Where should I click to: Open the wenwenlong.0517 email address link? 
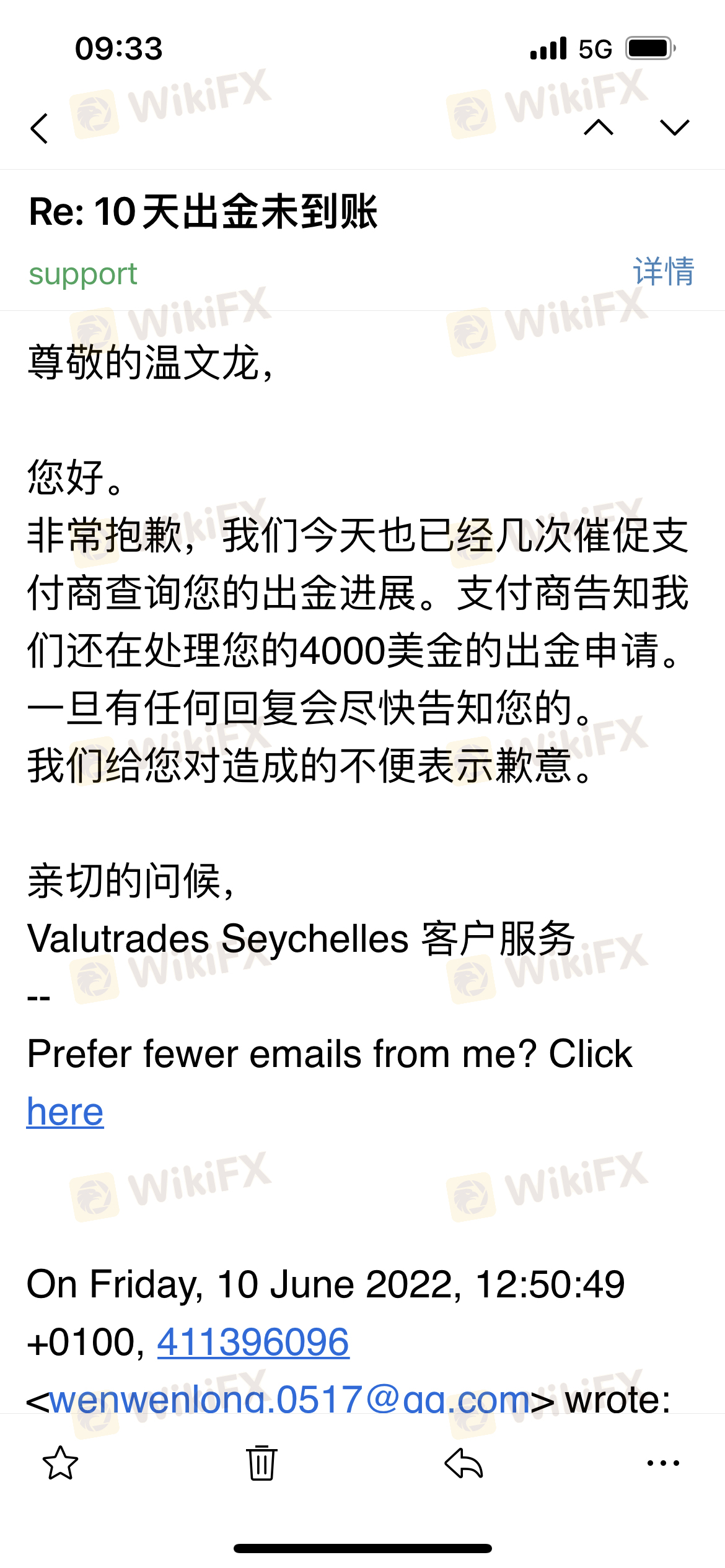tap(289, 1400)
